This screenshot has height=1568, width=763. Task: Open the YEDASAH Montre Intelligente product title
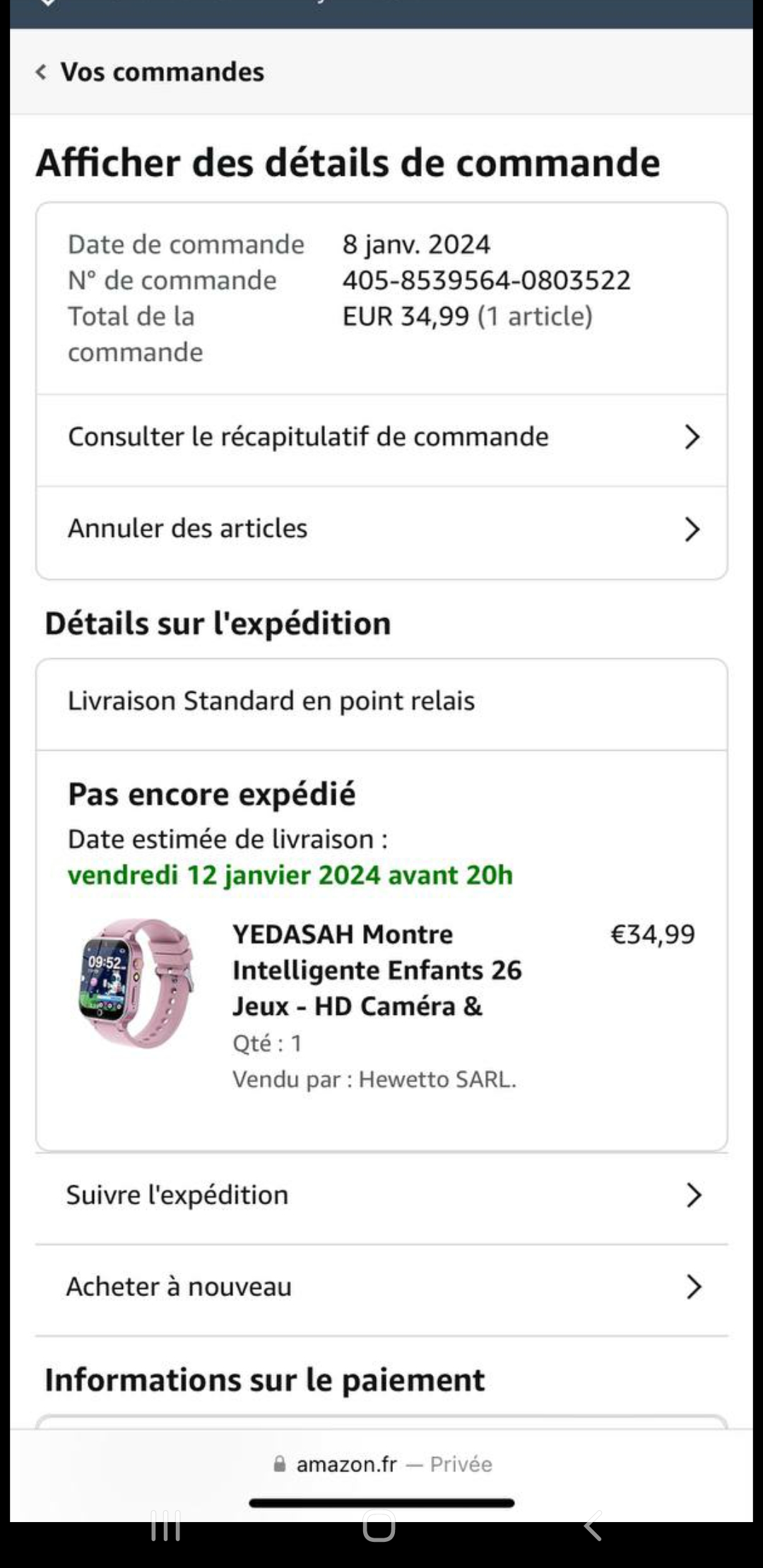[377, 970]
